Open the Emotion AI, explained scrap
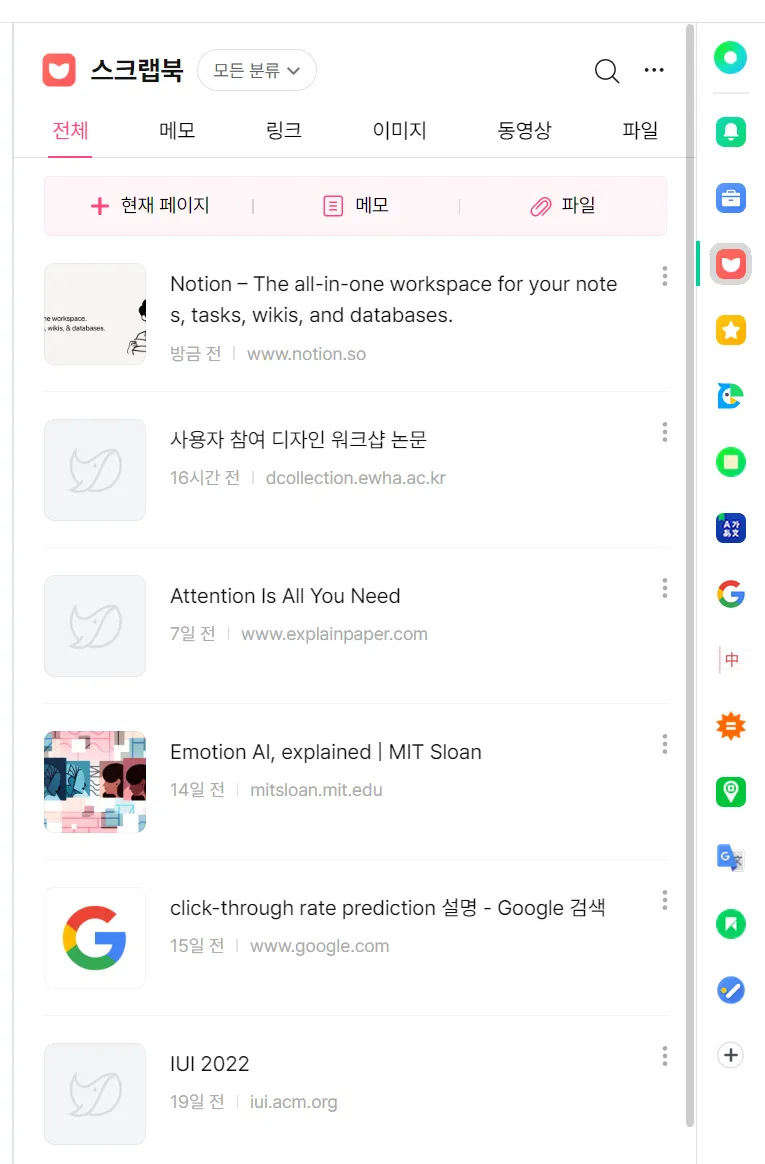Image resolution: width=765 pixels, height=1164 pixels. 325,752
